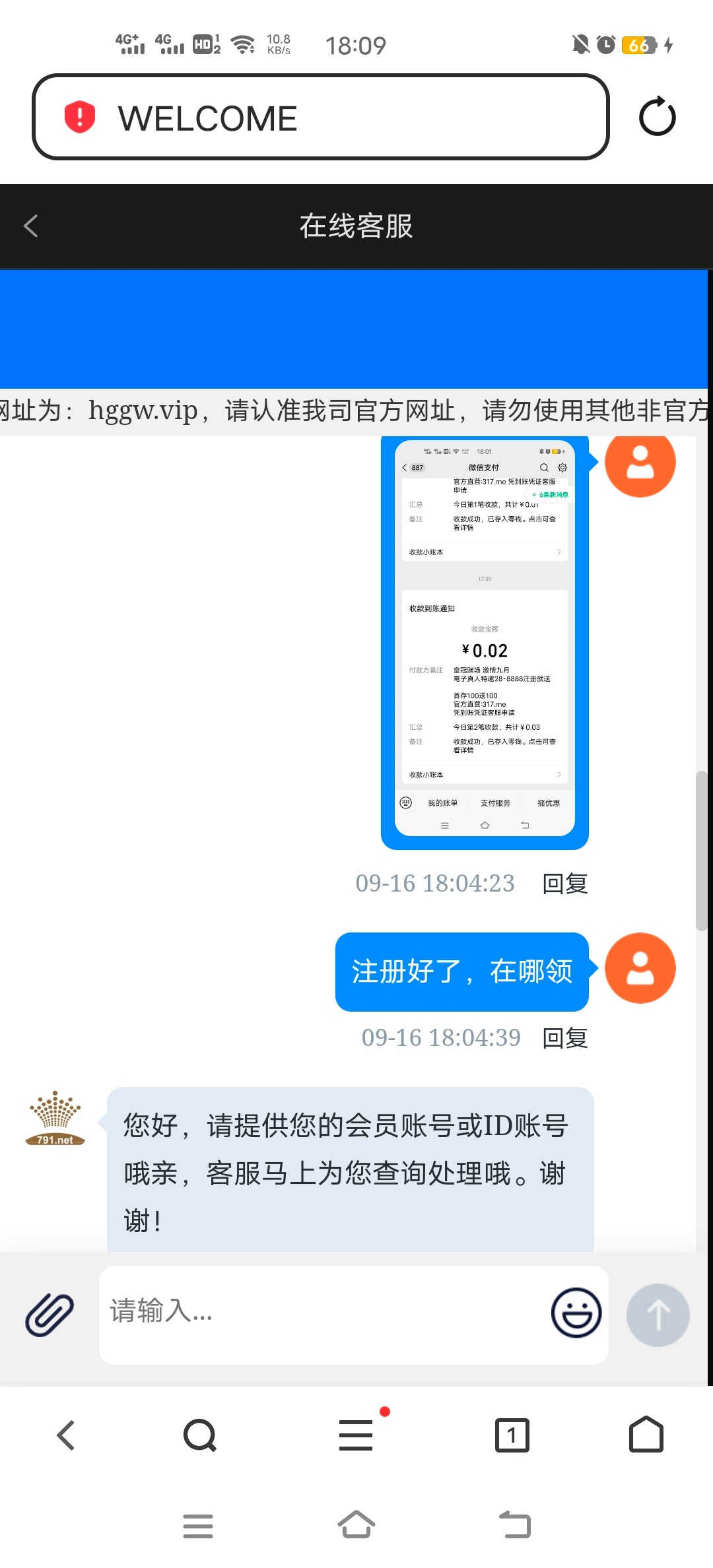Attach a file with the paperclip icon
This screenshot has height=1568, width=713.
point(50,1315)
